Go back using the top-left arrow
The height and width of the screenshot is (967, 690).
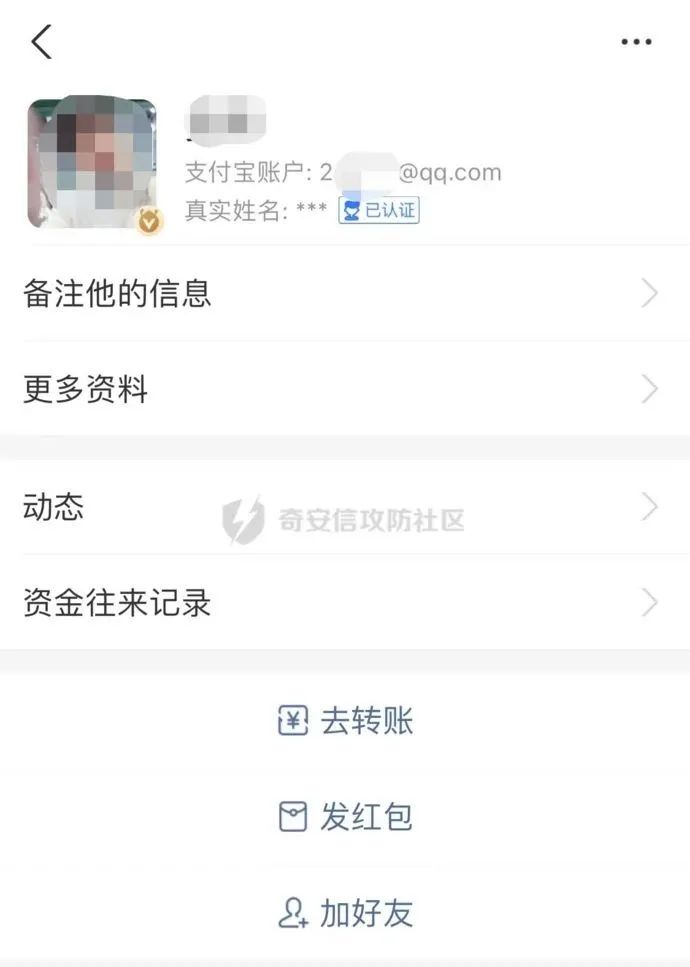[41, 42]
